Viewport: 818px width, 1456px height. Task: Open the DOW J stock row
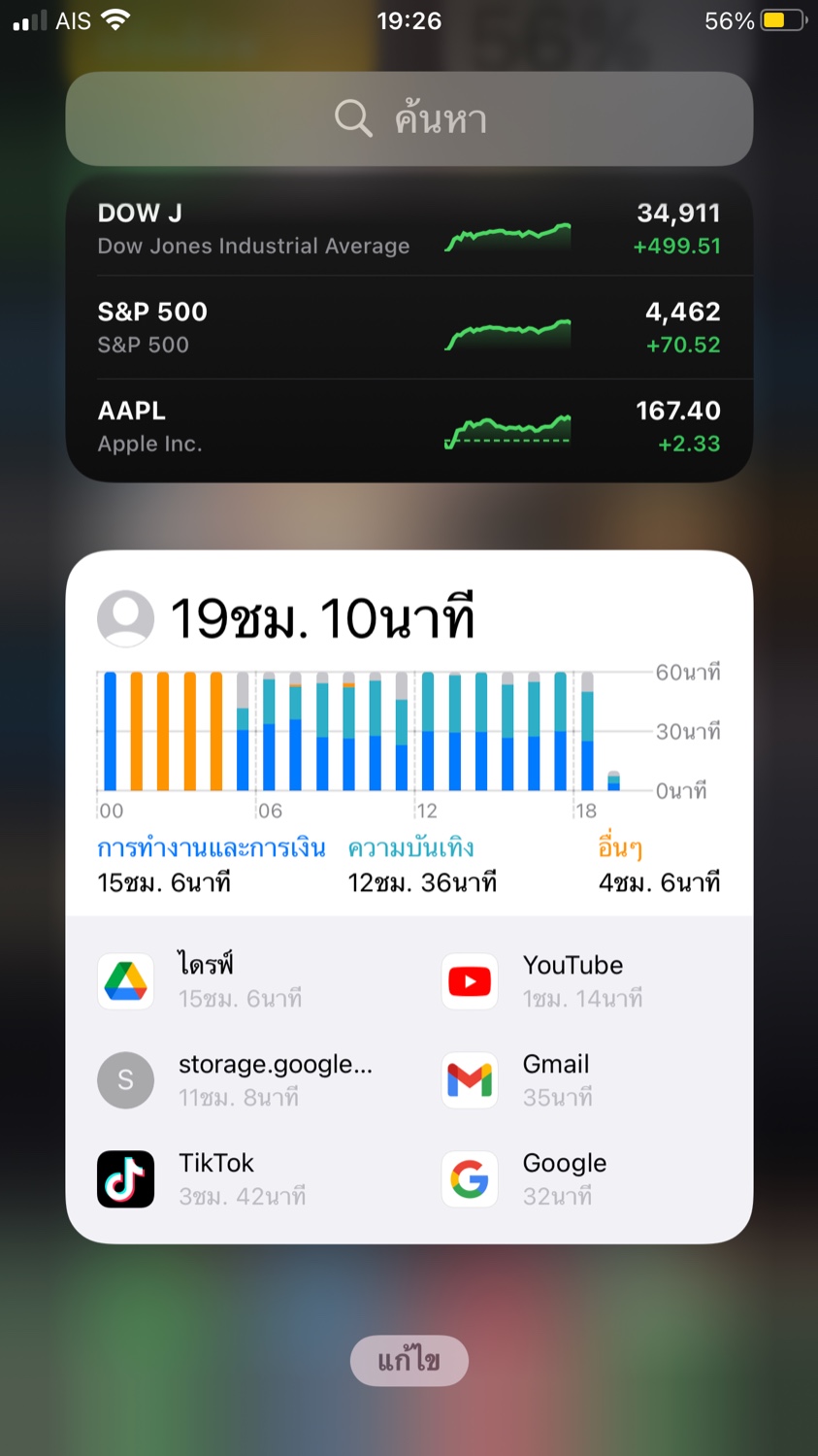pyautogui.click(x=409, y=229)
